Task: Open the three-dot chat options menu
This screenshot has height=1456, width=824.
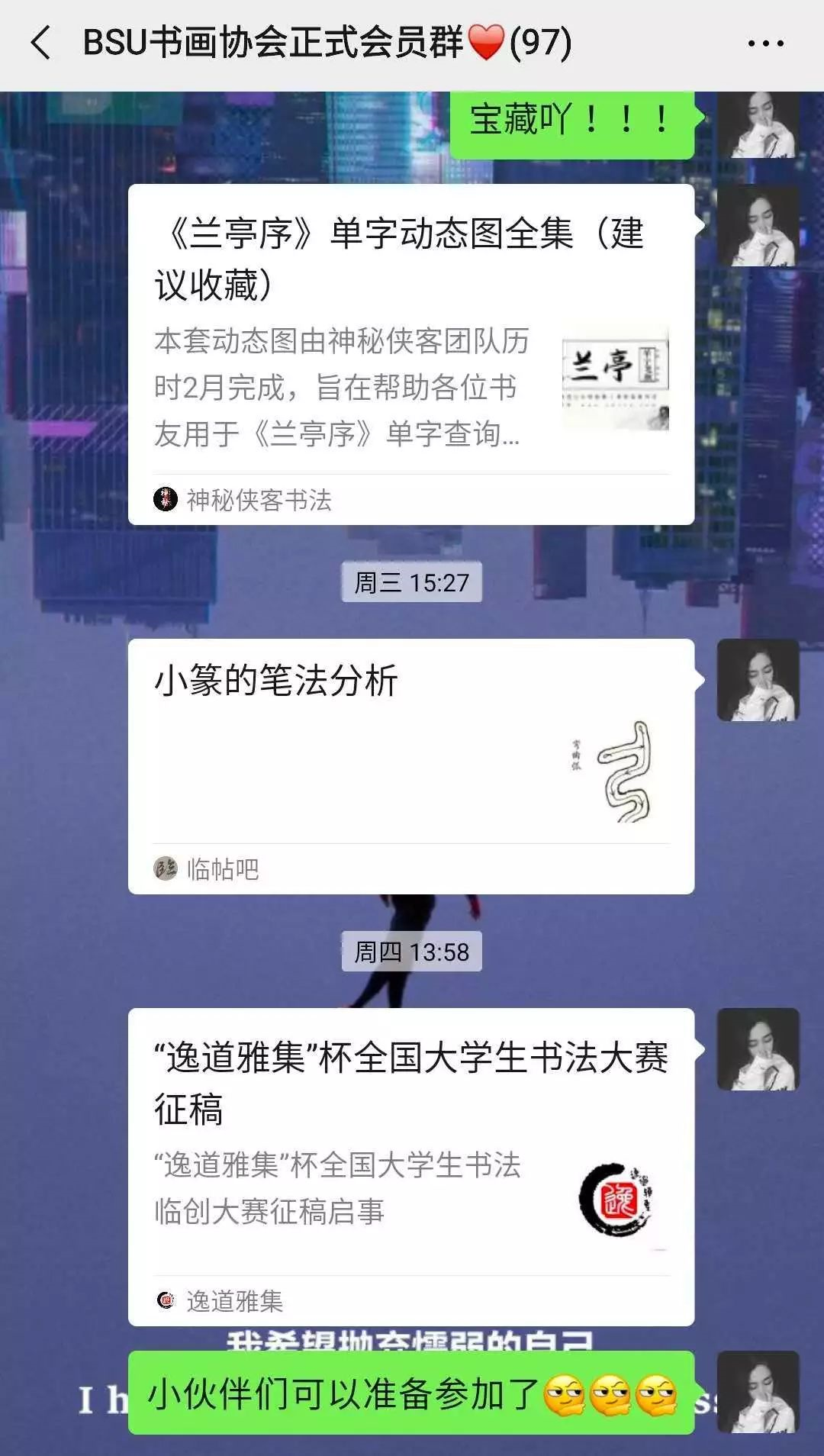Action: click(765, 43)
